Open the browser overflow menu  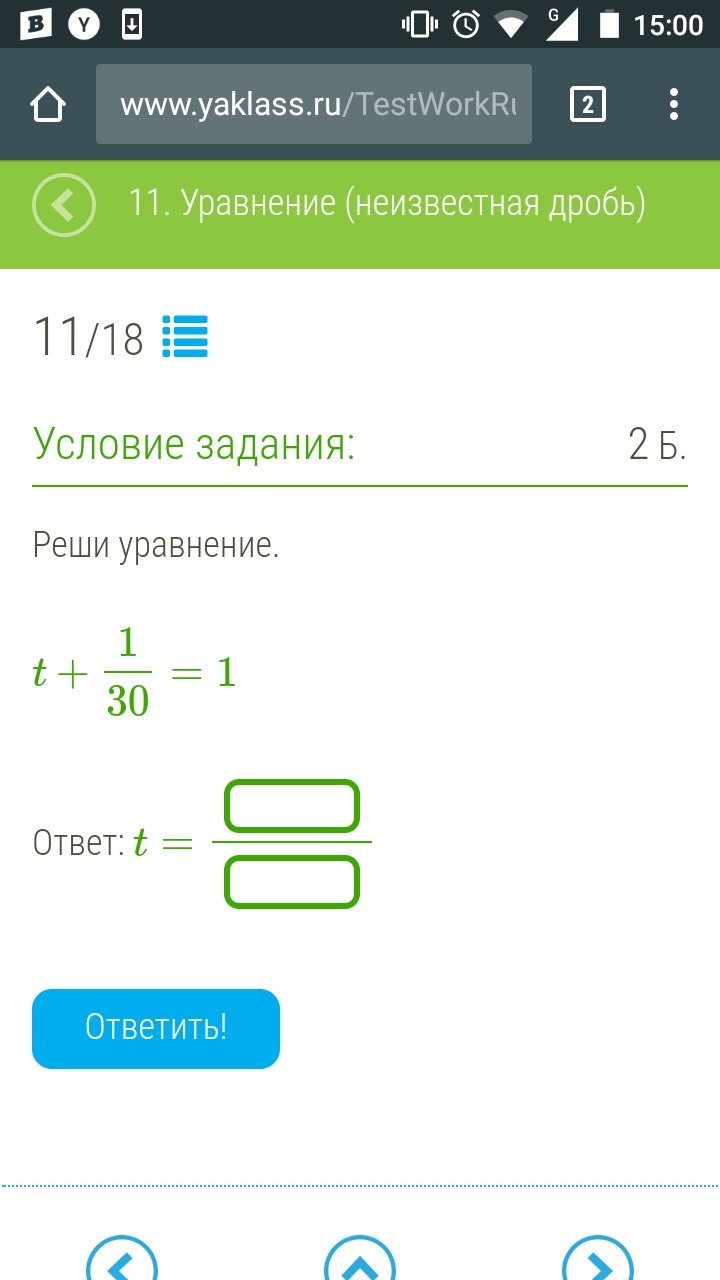click(x=674, y=104)
